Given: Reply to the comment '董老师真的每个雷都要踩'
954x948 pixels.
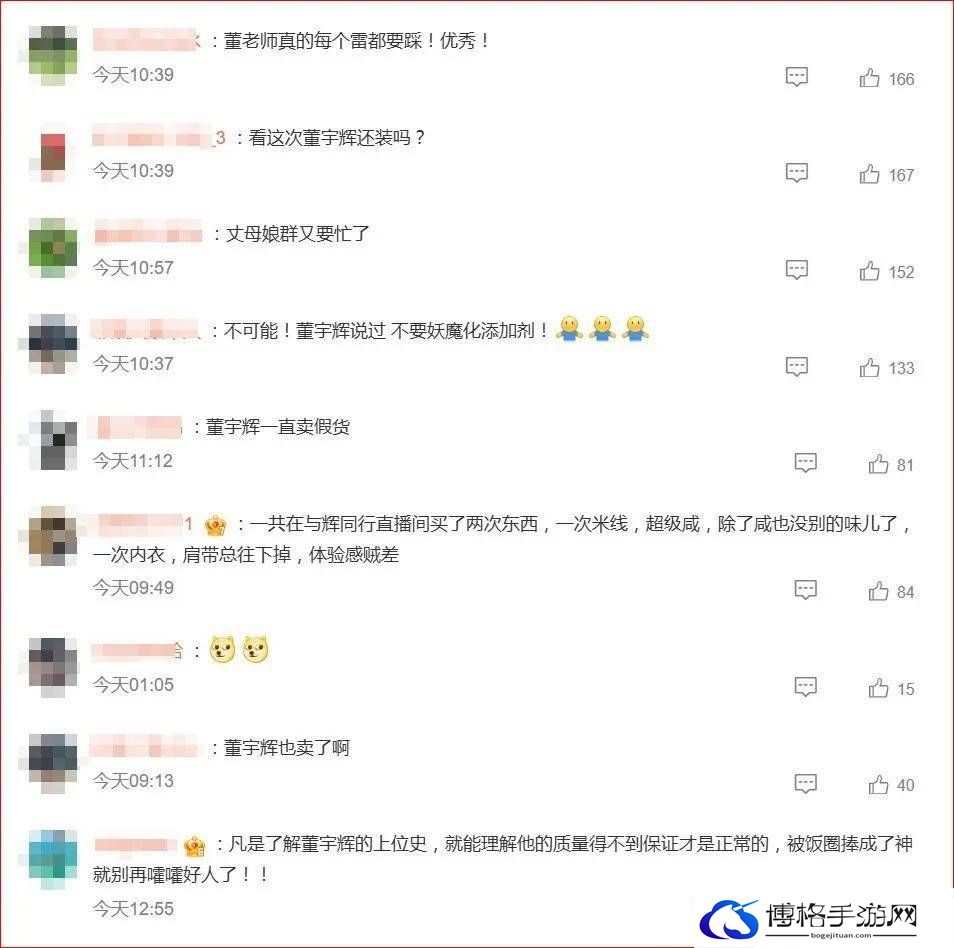Looking at the screenshot, I should (796, 77).
